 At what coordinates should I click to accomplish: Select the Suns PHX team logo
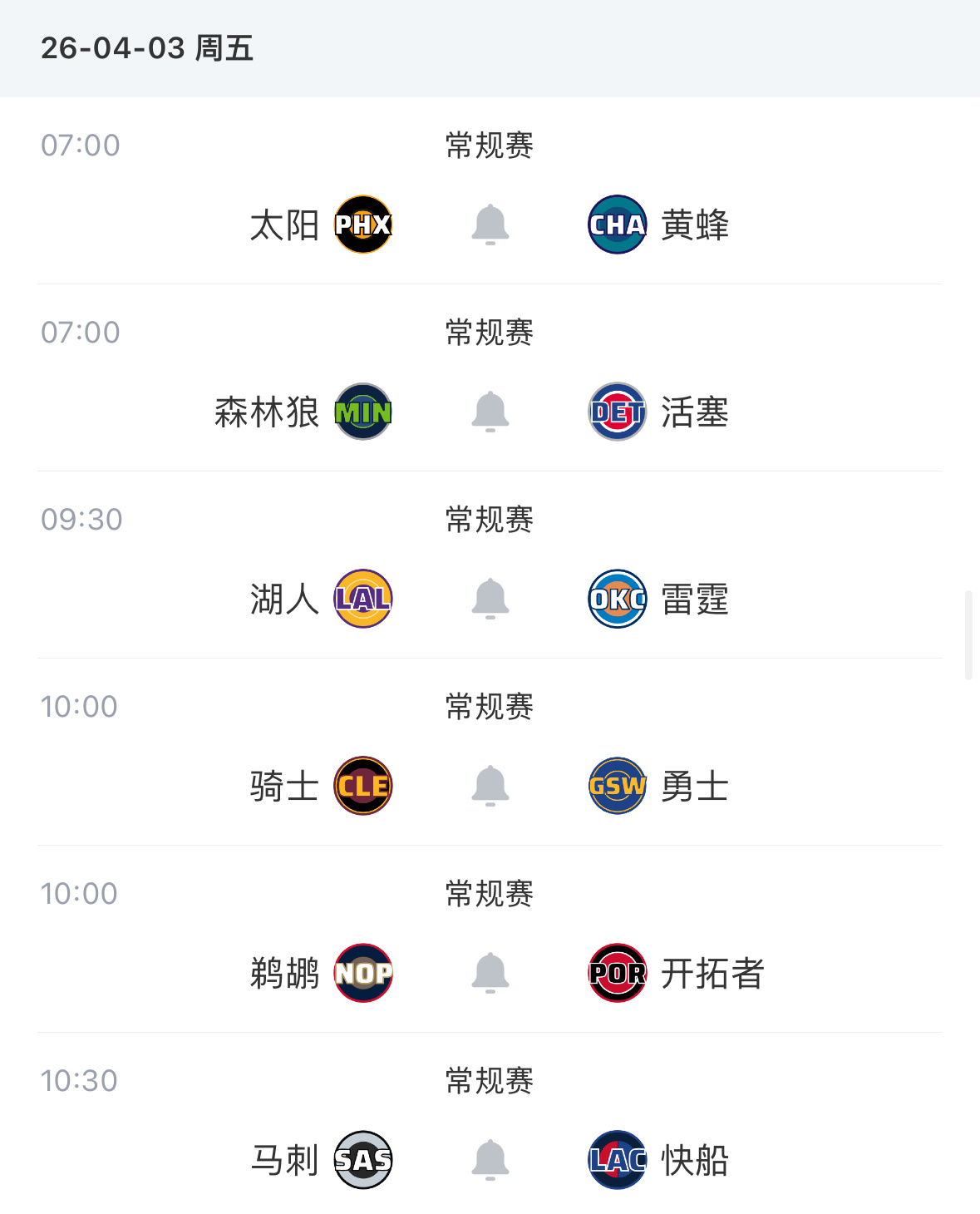(x=363, y=223)
